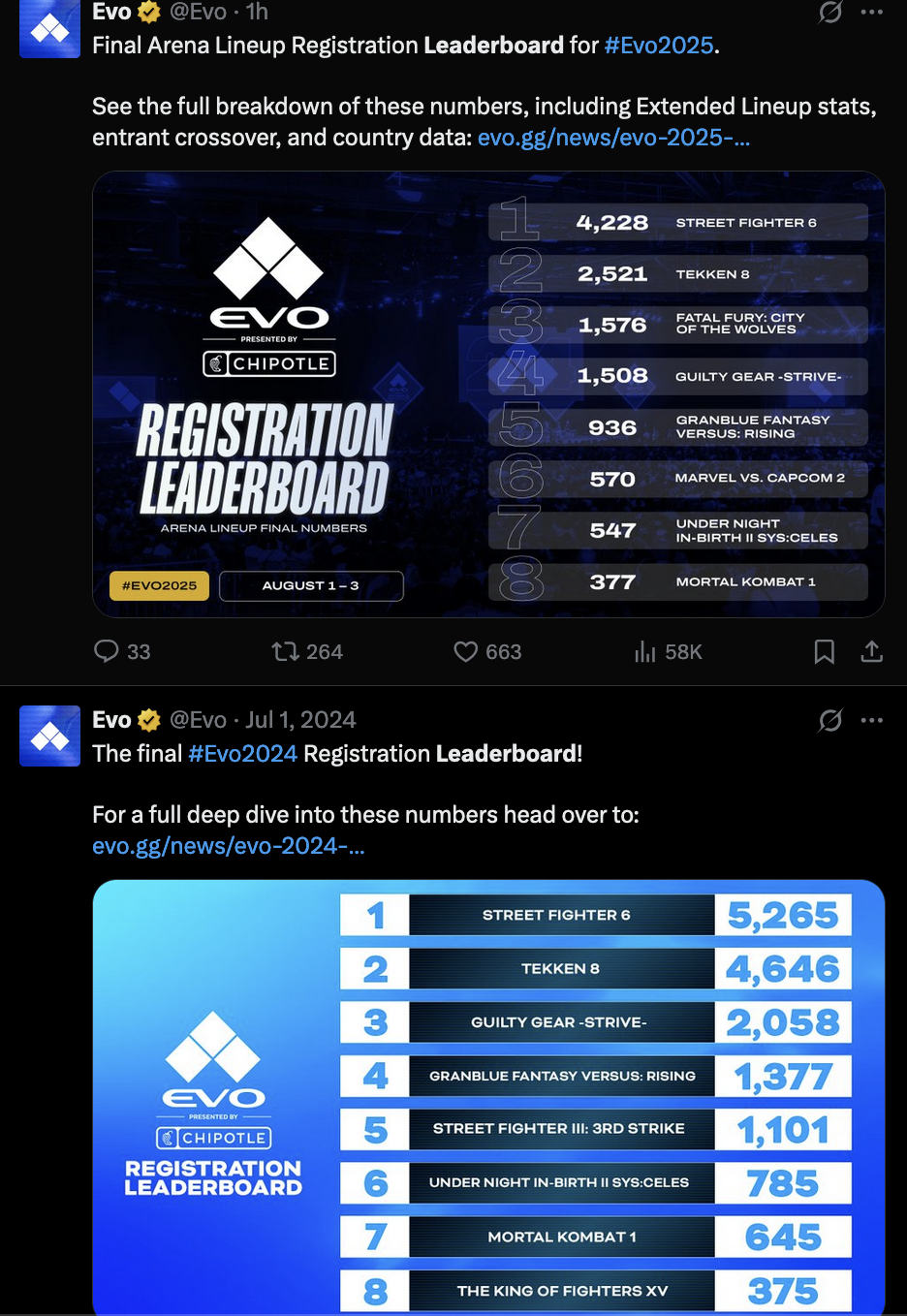Open the evo.gg/news/evo-2025 link

612,138
